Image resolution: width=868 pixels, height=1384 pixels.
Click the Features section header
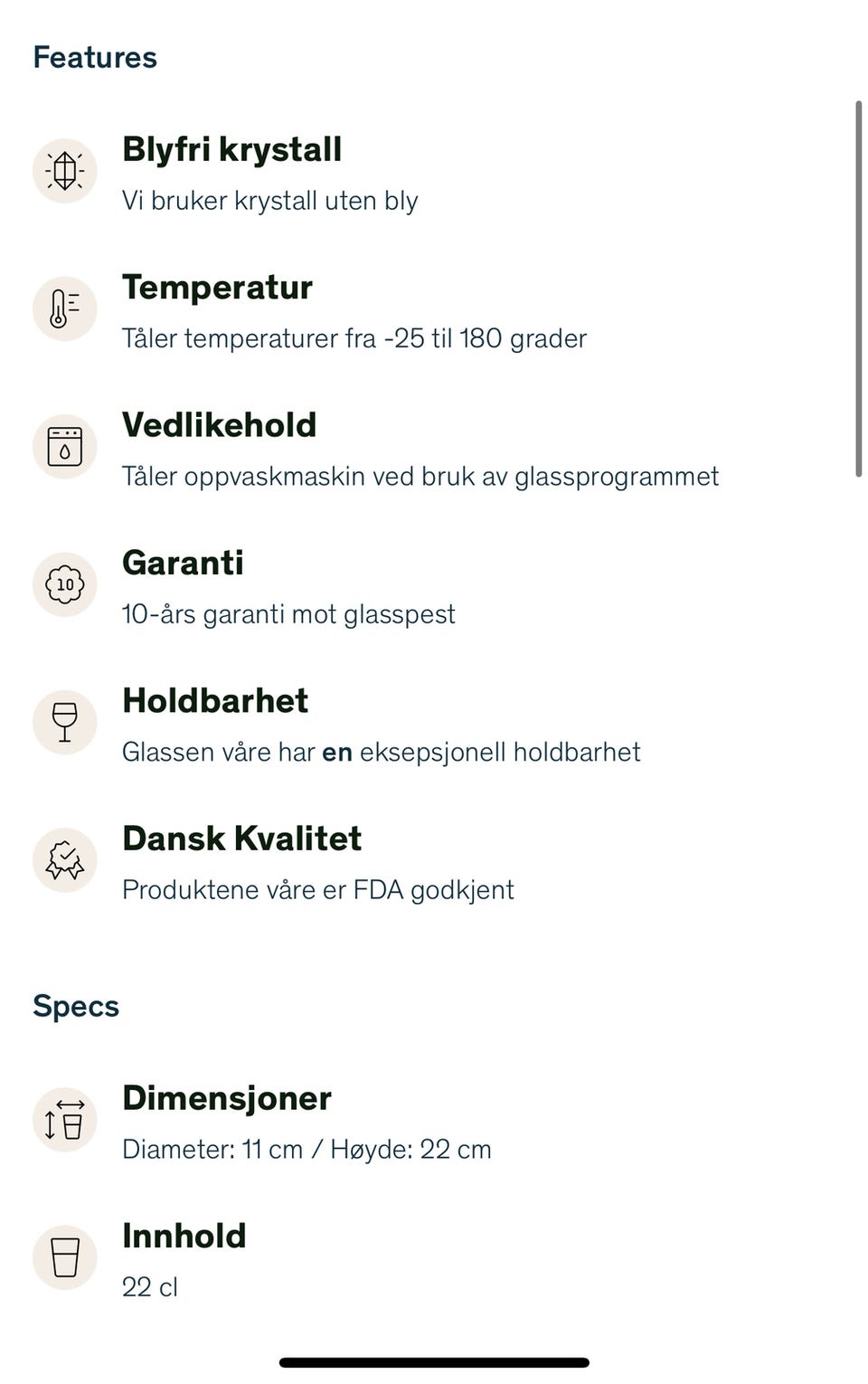pos(94,56)
